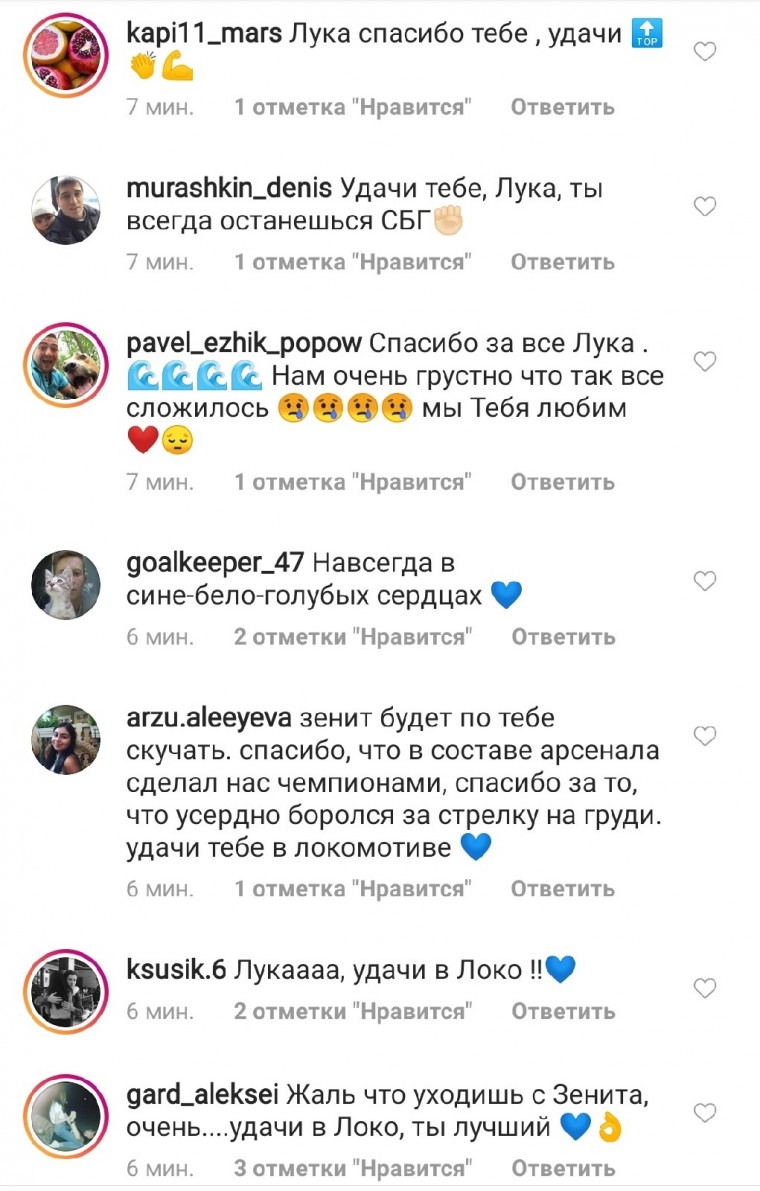View the 3 likes on gard_aleksei's comment
The width and height of the screenshot is (760, 1191).
[353, 1168]
